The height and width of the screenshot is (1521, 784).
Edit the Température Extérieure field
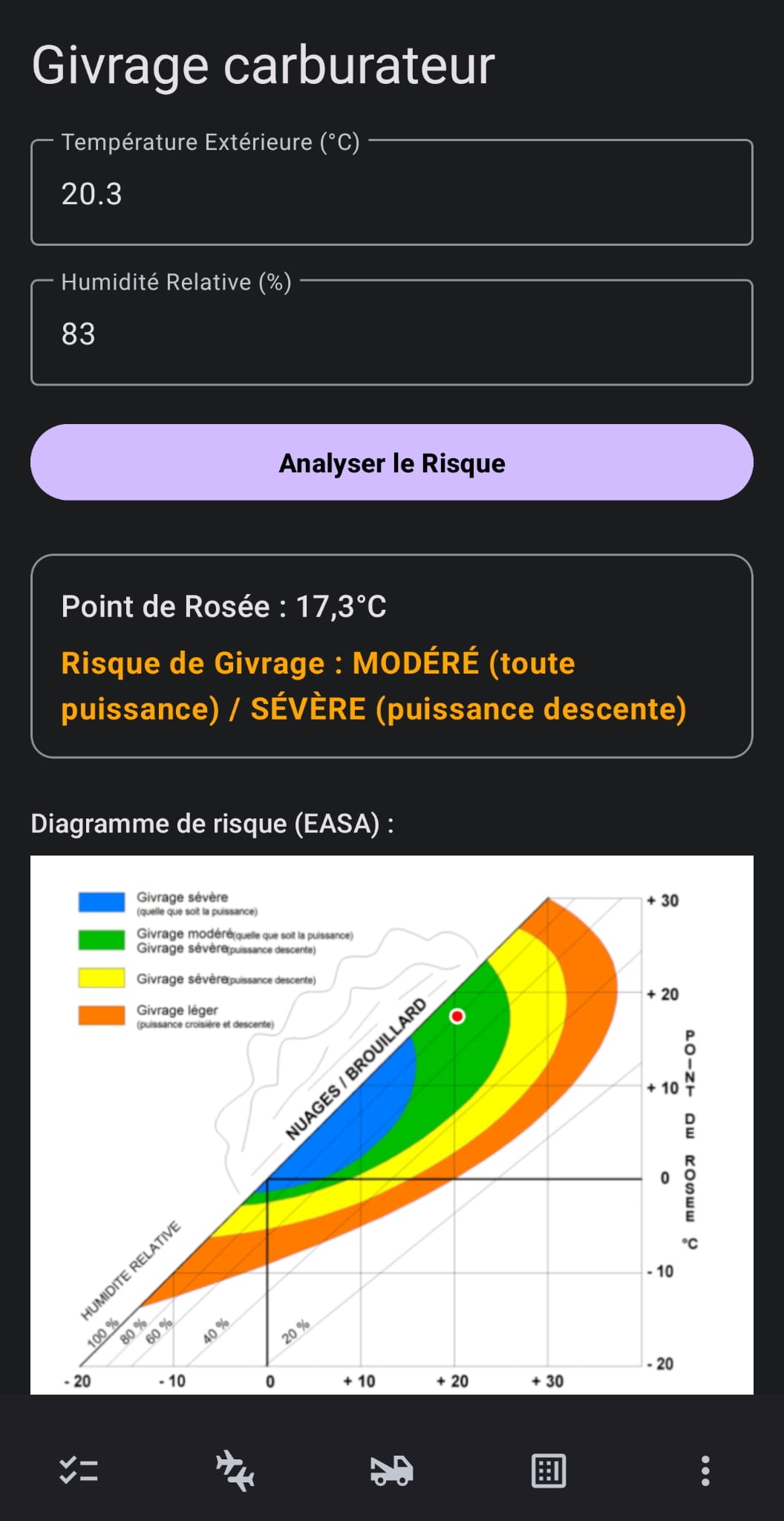(x=392, y=192)
